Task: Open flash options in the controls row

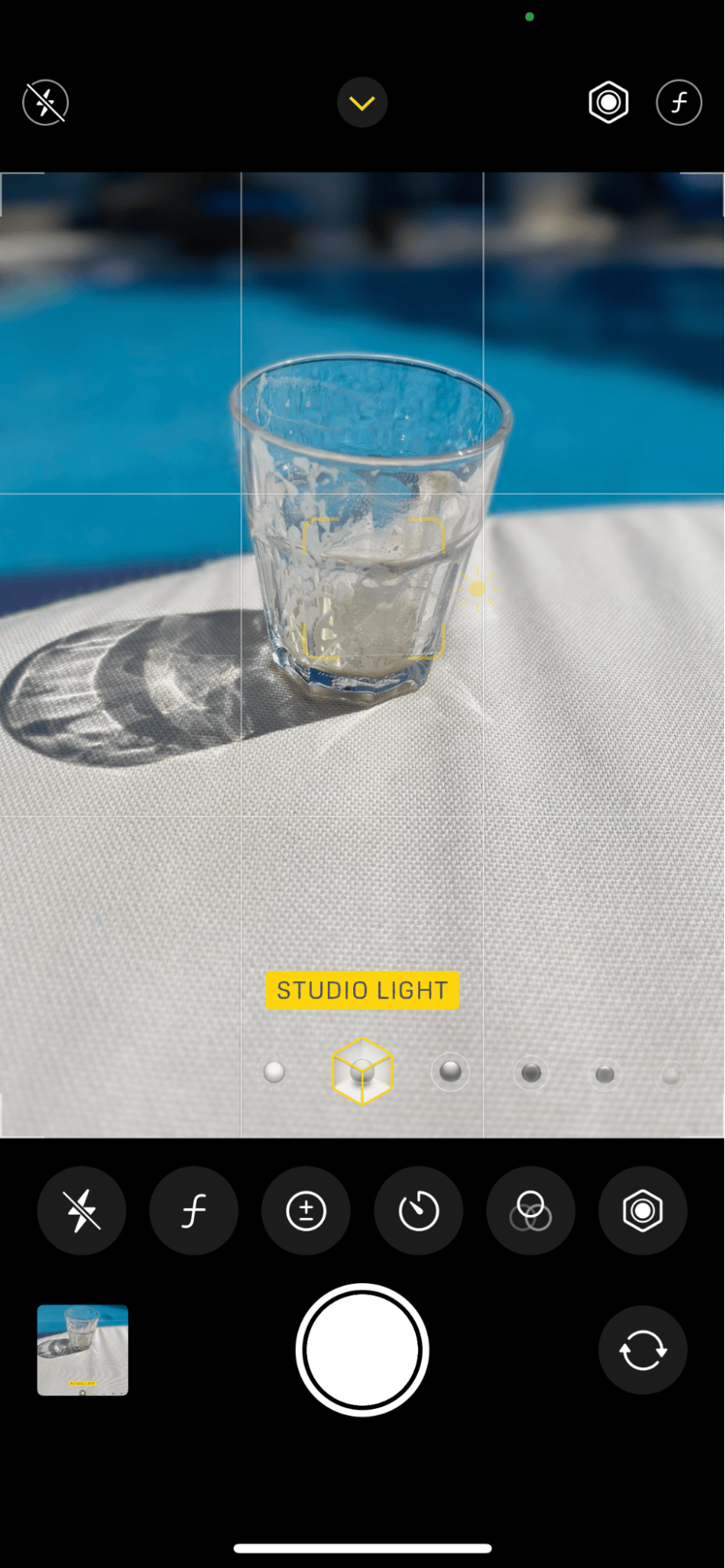Action: [x=82, y=1211]
